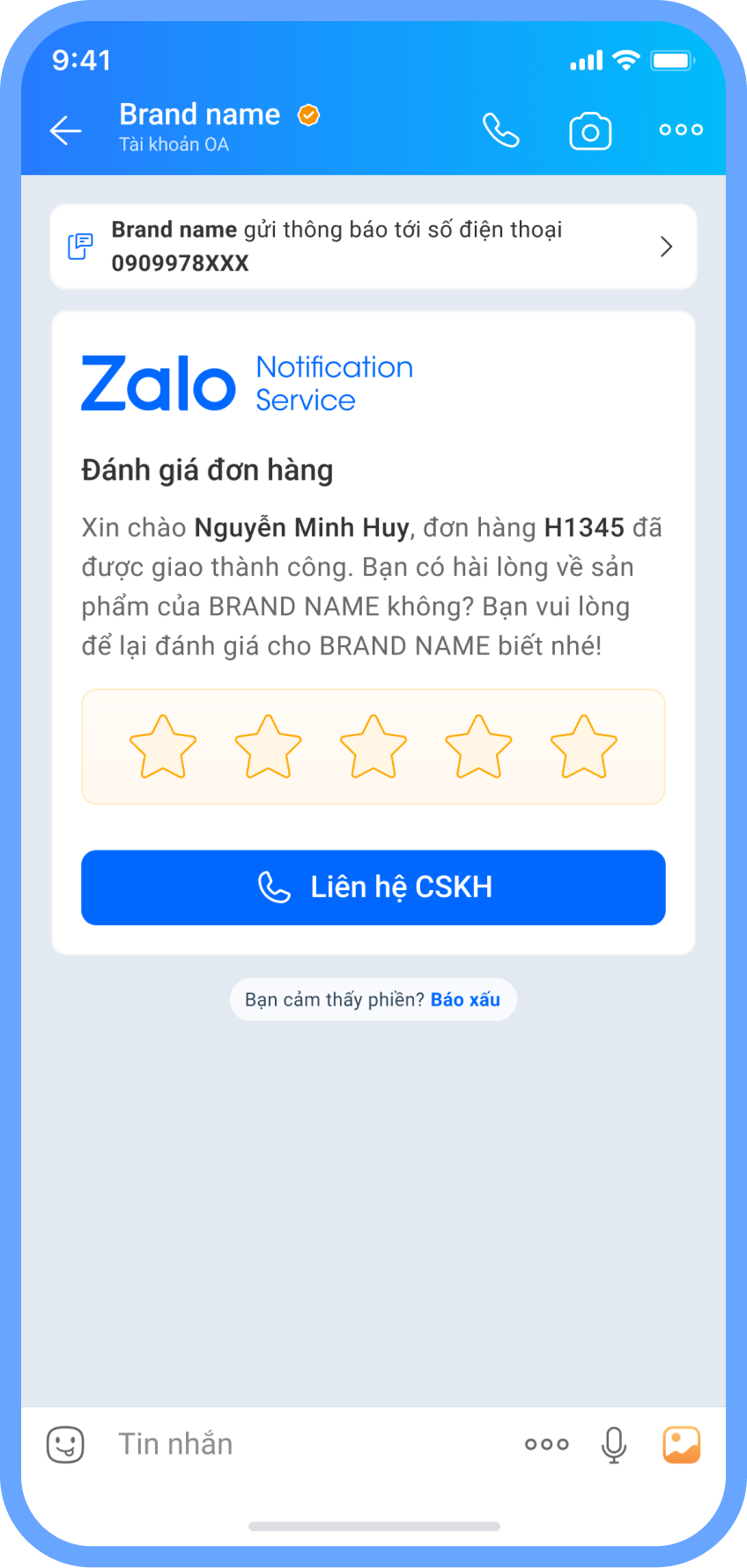Tap the Báo xấu report link
The height and width of the screenshot is (1568, 747).
[x=465, y=999]
